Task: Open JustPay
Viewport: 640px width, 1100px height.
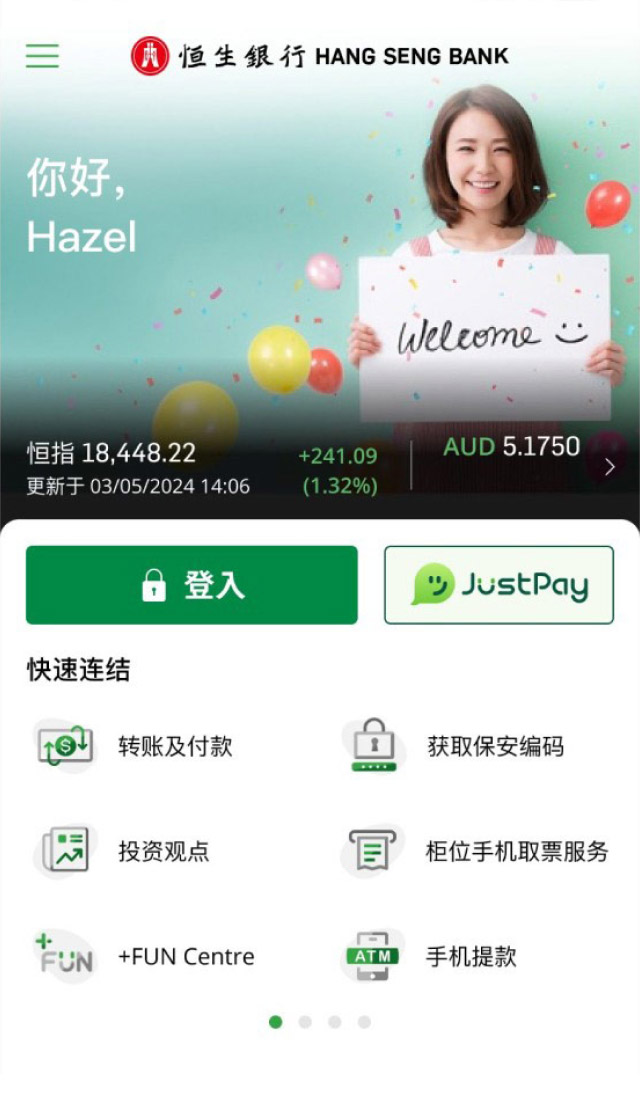Action: (499, 585)
